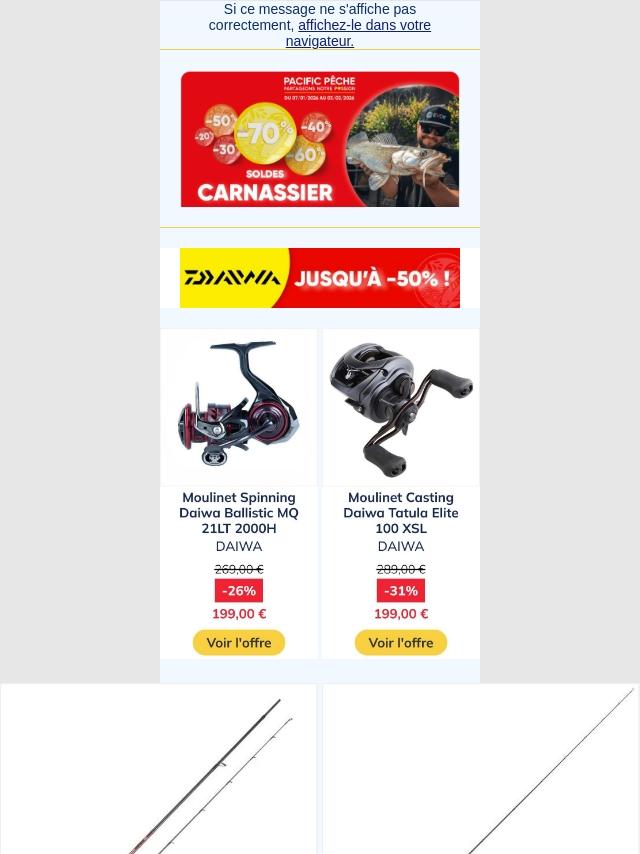
Task: Open the Daiwa jusqu'à -50% banner
Action: [x=320, y=278]
